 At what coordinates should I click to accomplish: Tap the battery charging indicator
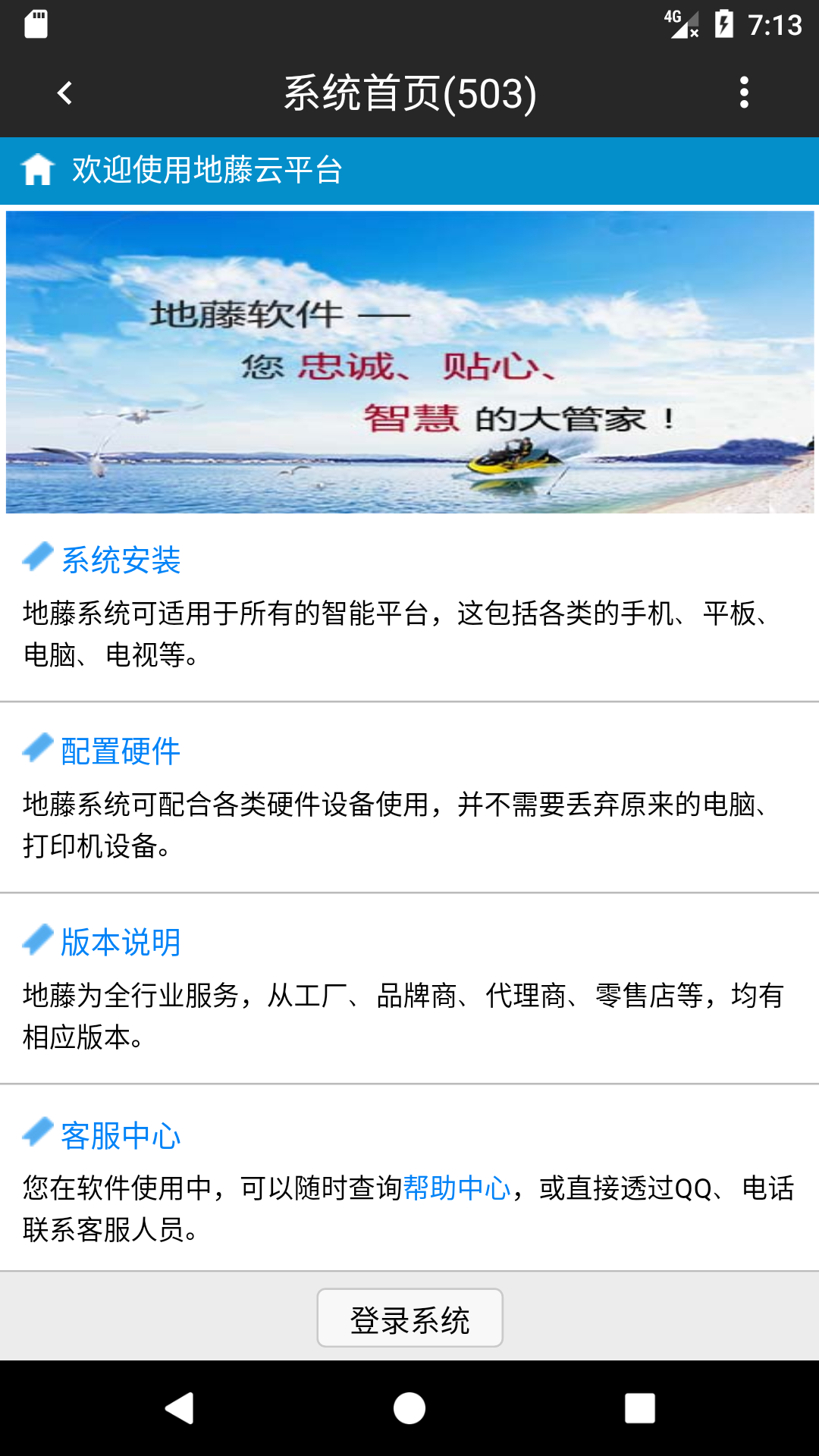point(726,24)
